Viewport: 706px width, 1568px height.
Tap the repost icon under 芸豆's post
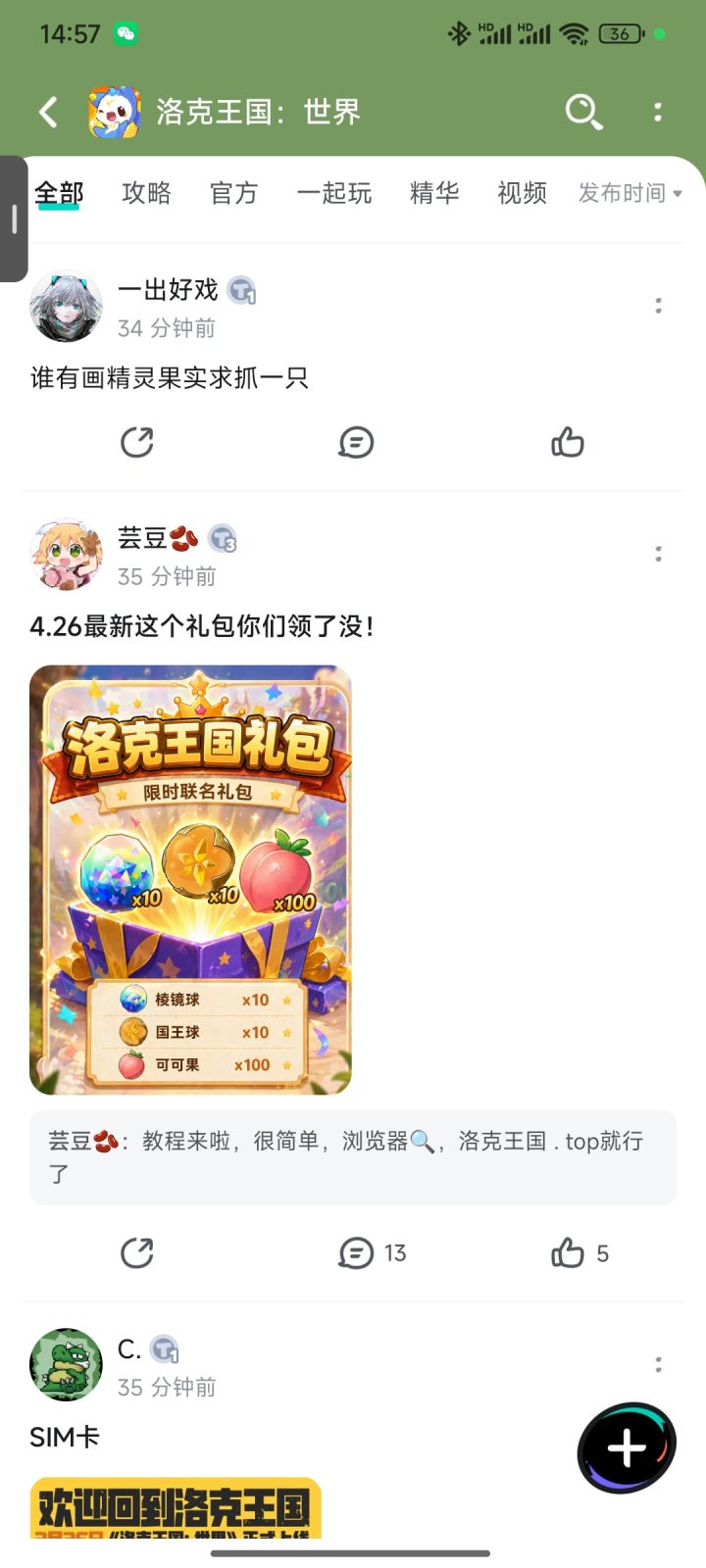[x=137, y=1252]
